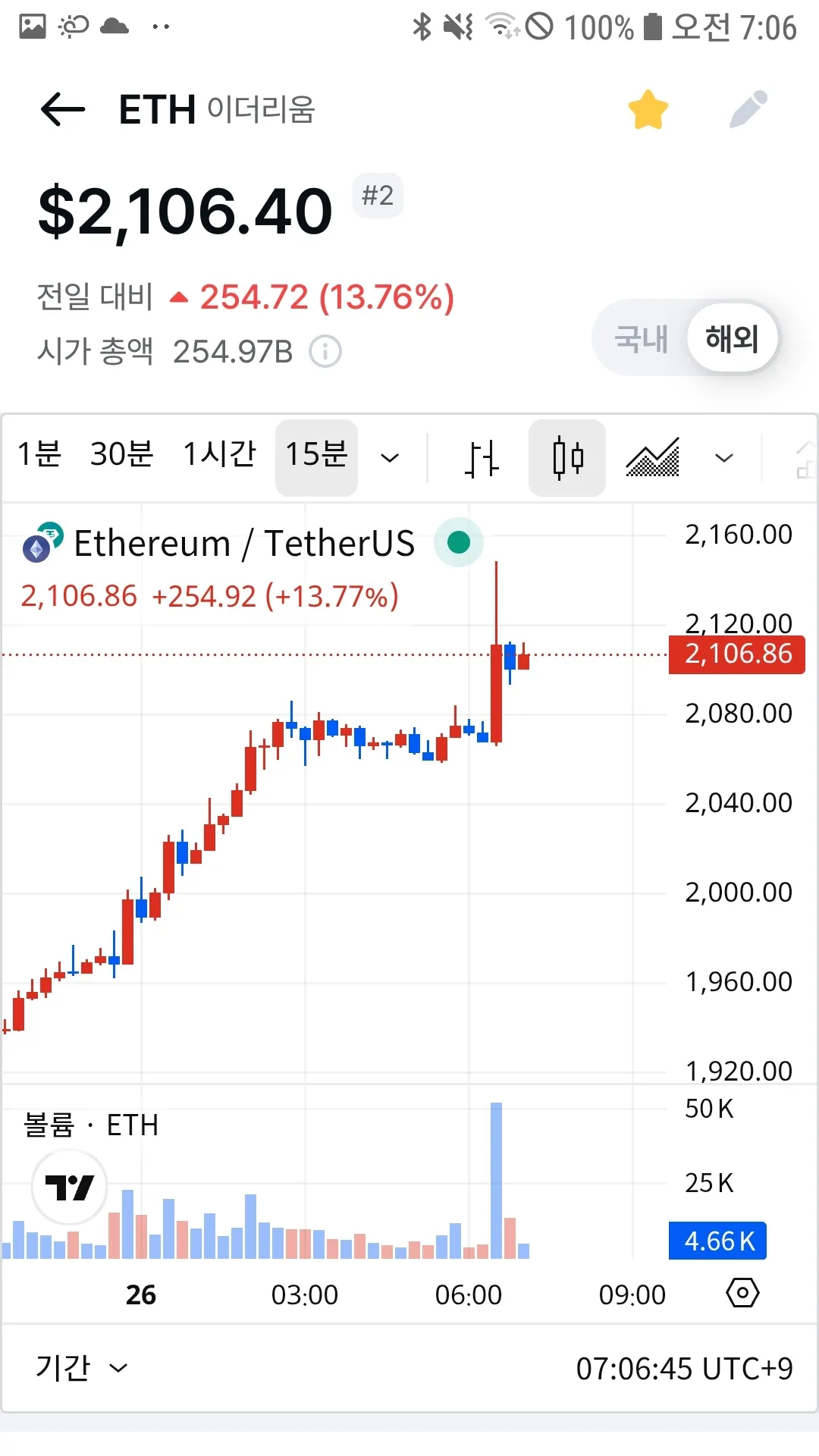Expand the chart style dropdown
819x1456 pixels.
click(724, 457)
